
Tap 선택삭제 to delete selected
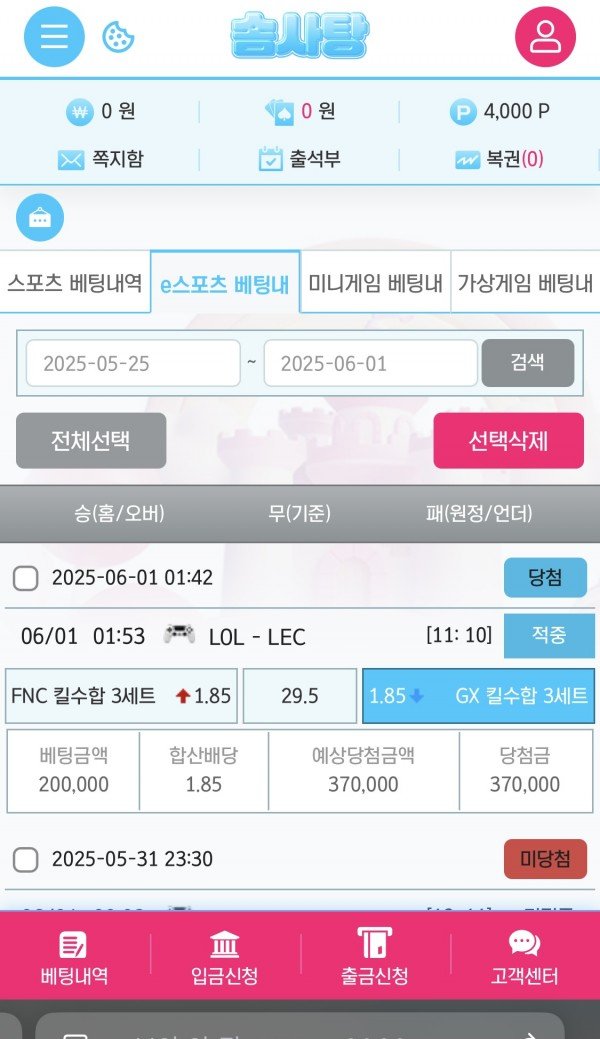(x=508, y=441)
